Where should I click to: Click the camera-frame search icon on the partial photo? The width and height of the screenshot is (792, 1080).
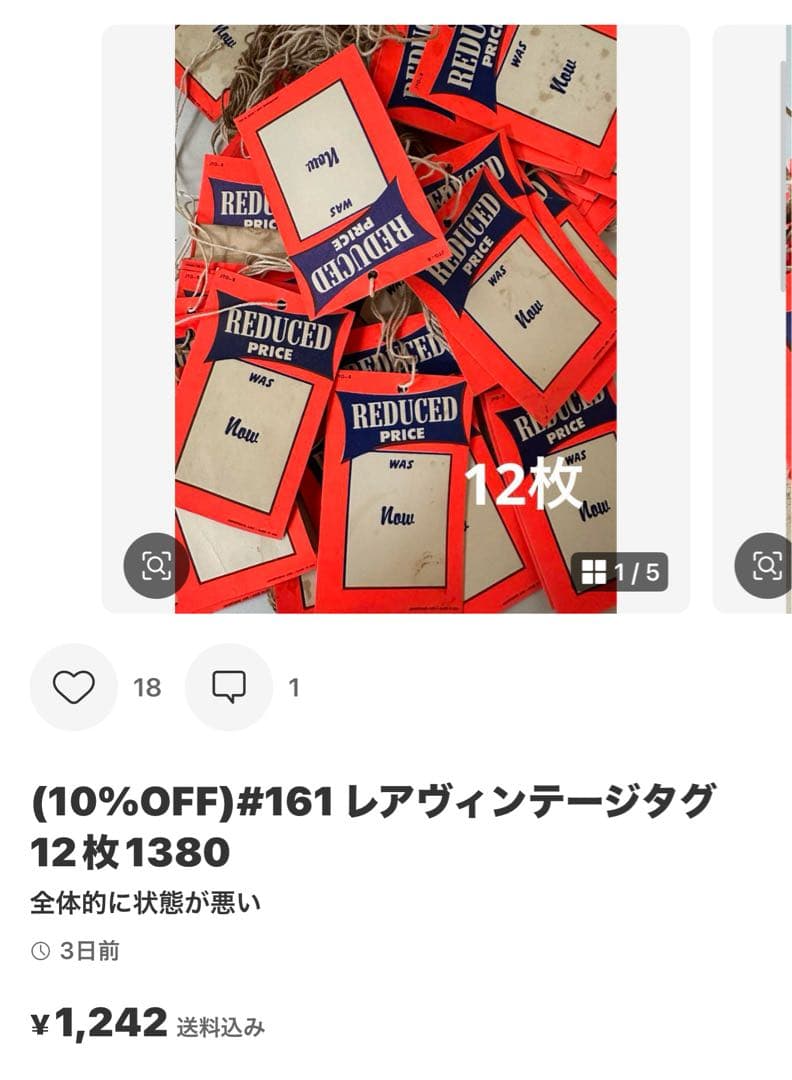(763, 565)
